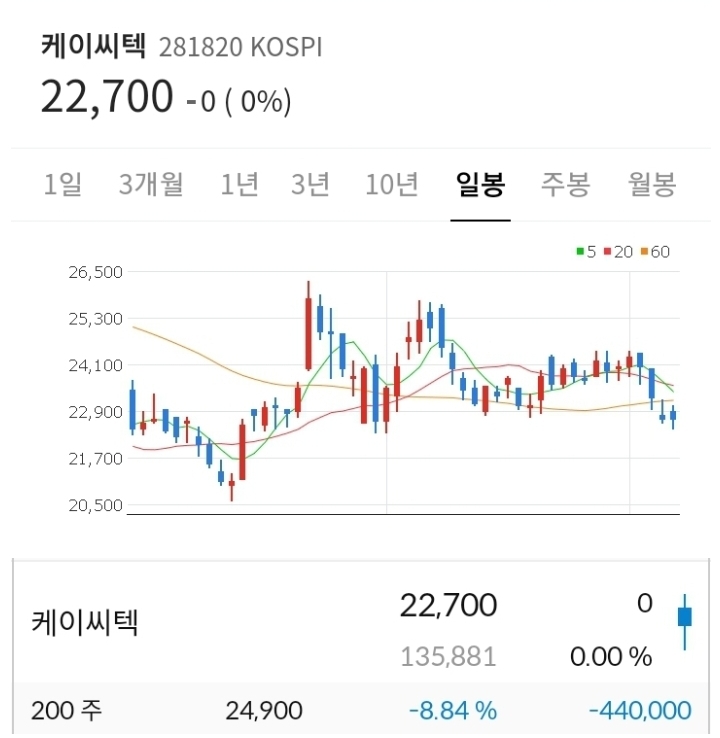Select the 일봉 daily candle tab
Screen dimensions: 720x738
click(x=480, y=185)
